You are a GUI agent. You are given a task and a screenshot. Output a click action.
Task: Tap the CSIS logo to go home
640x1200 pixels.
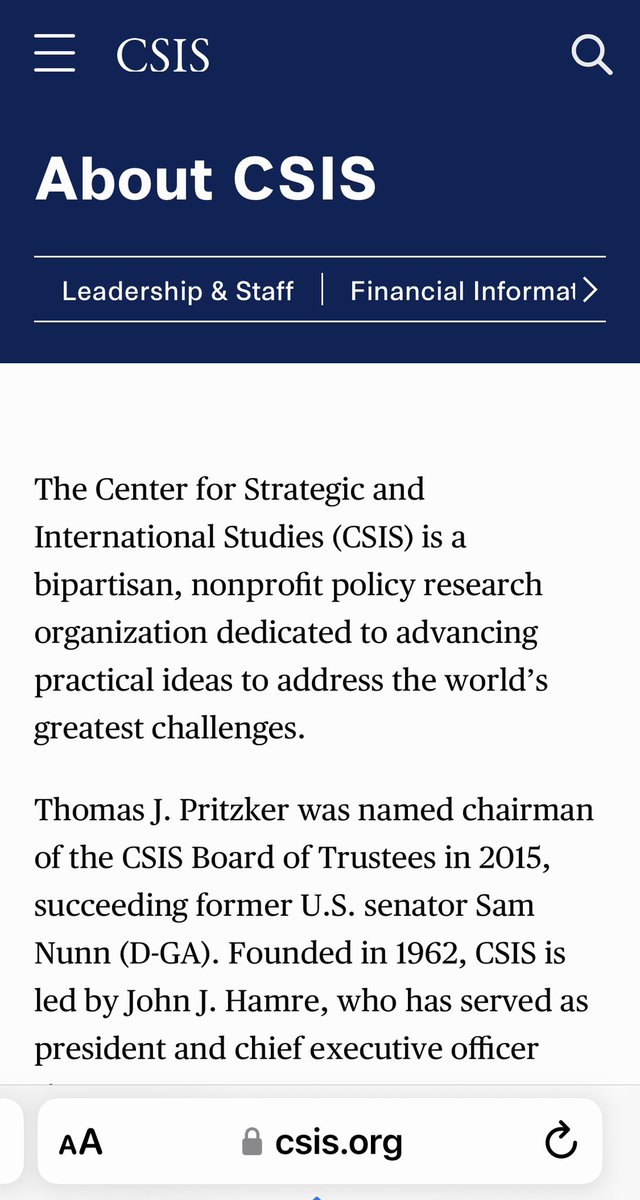click(163, 54)
